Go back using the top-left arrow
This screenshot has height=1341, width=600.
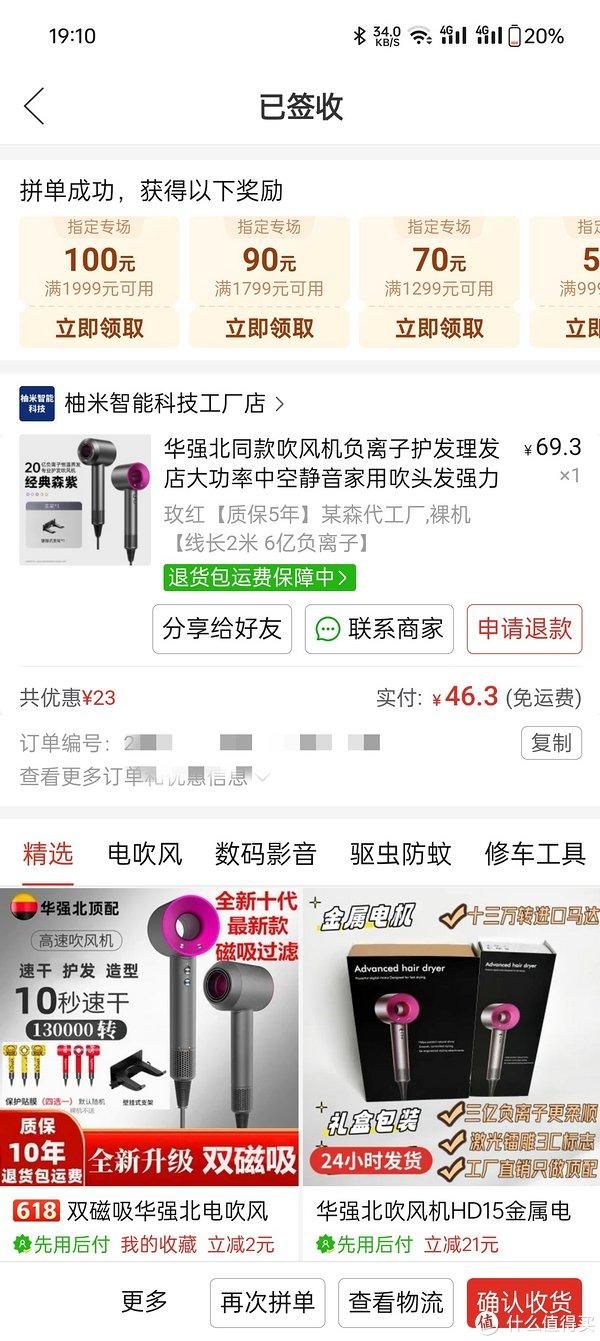click(35, 106)
